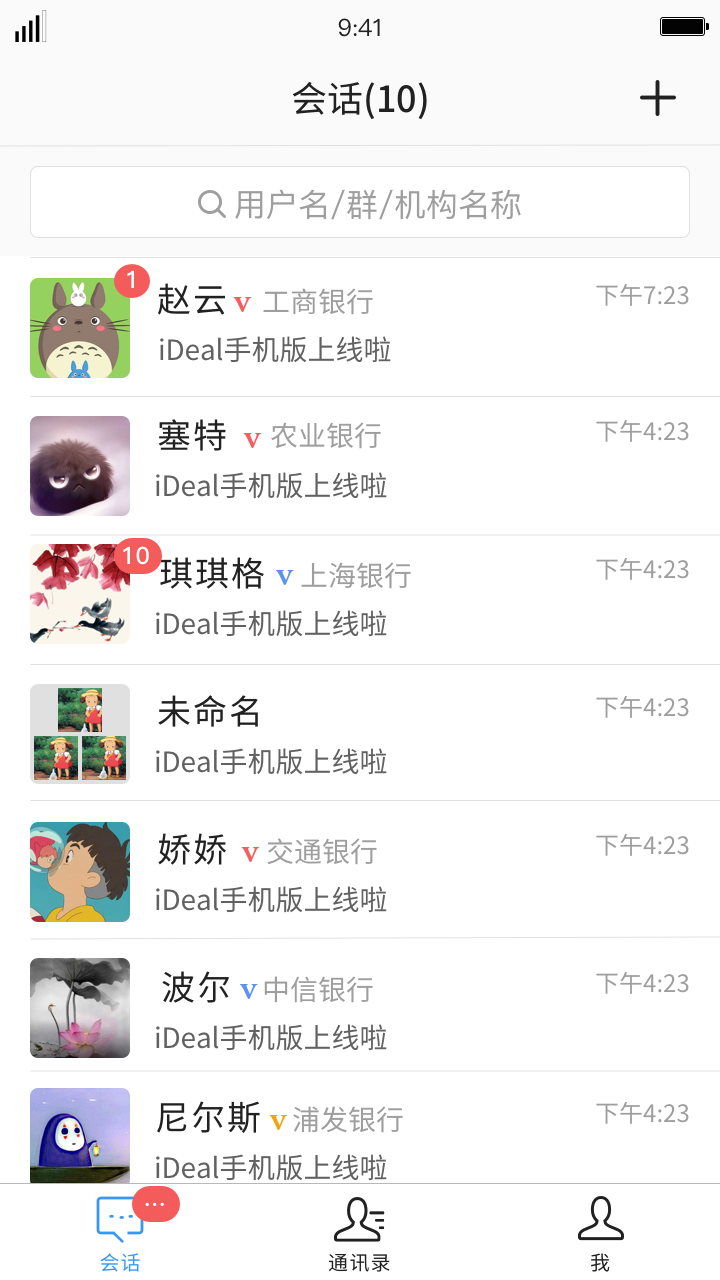Open the 会话 tab icon at bottom
Viewport: 720px width, 1280px height.
120,1220
